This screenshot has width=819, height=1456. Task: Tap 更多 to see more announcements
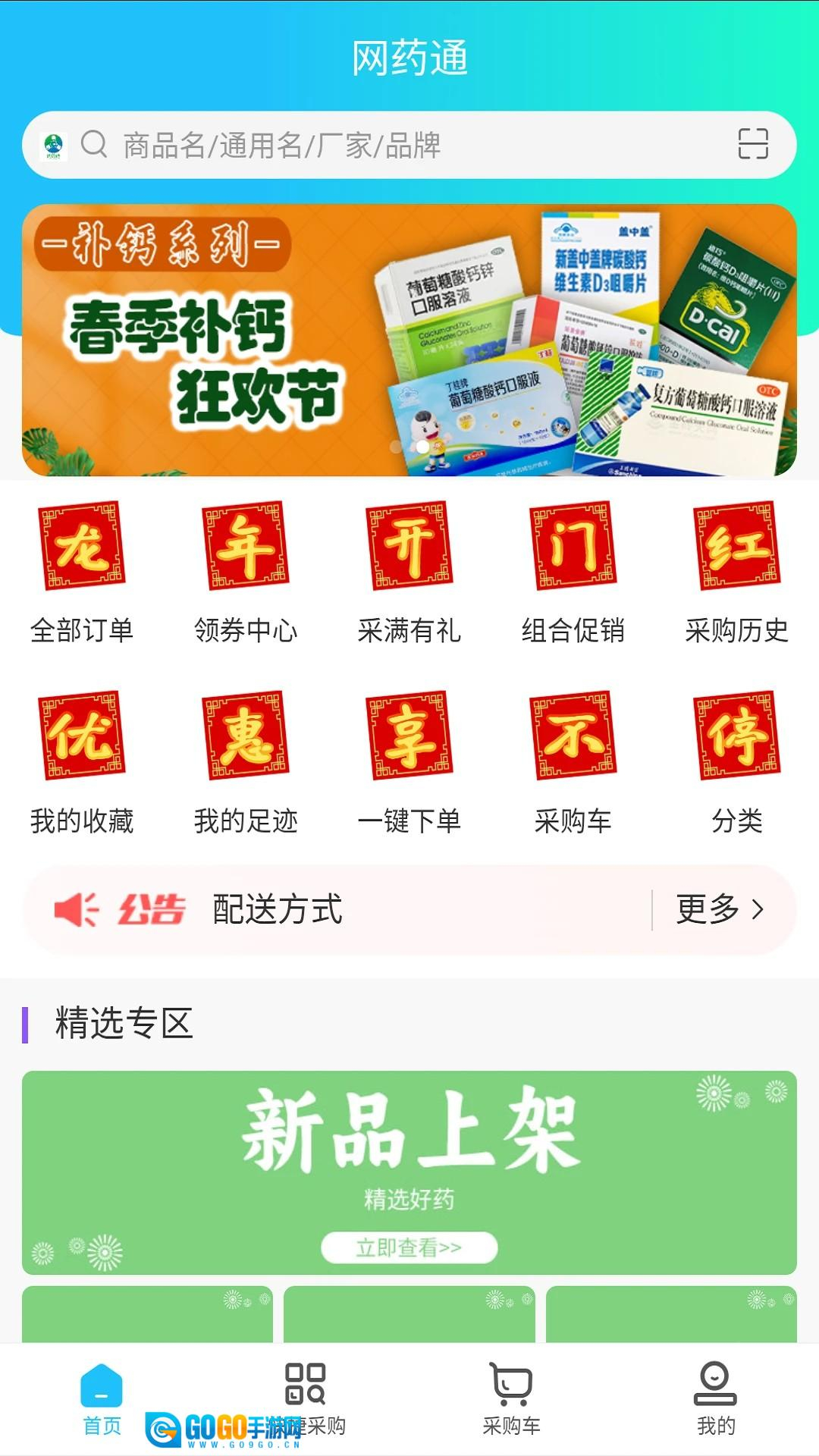point(719,909)
